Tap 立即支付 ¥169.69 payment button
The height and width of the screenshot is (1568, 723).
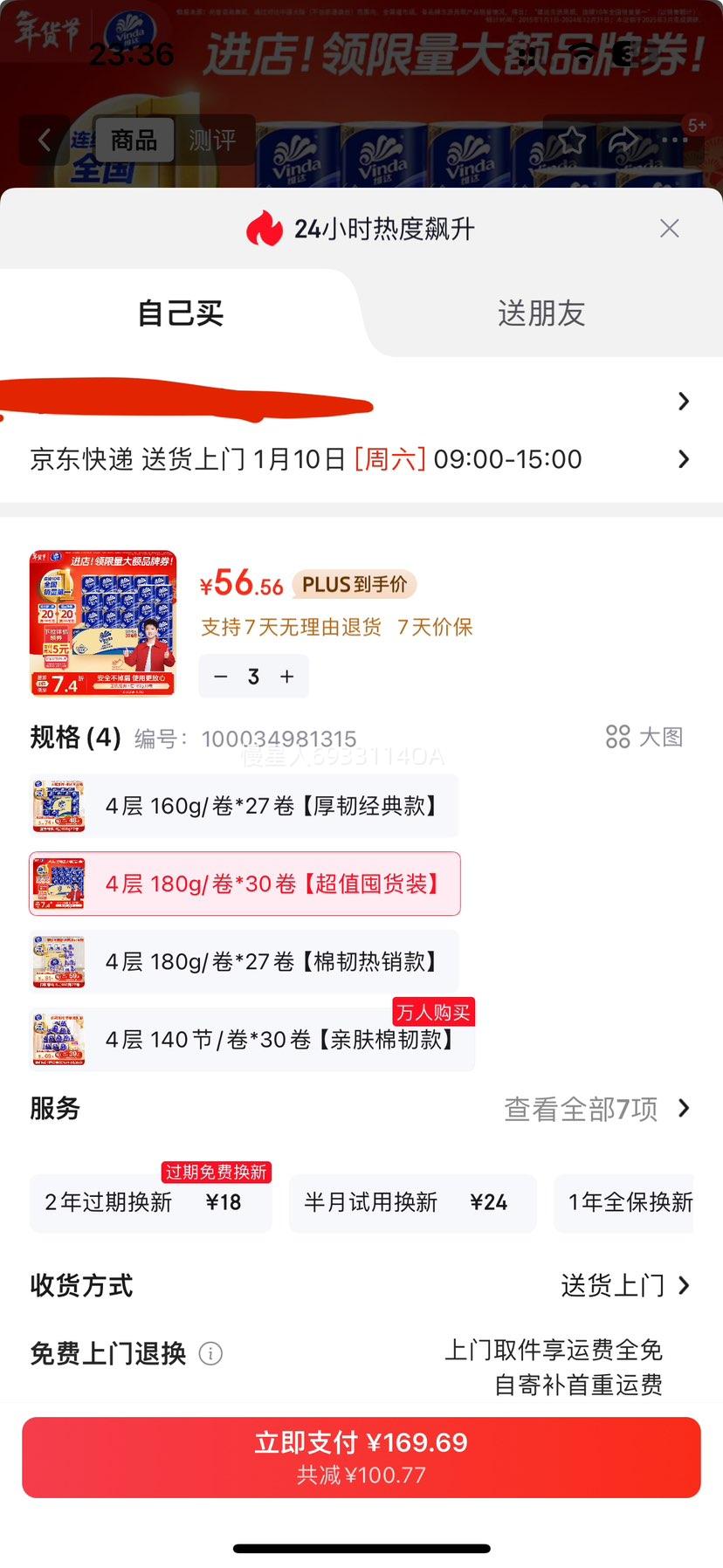pos(361,1456)
